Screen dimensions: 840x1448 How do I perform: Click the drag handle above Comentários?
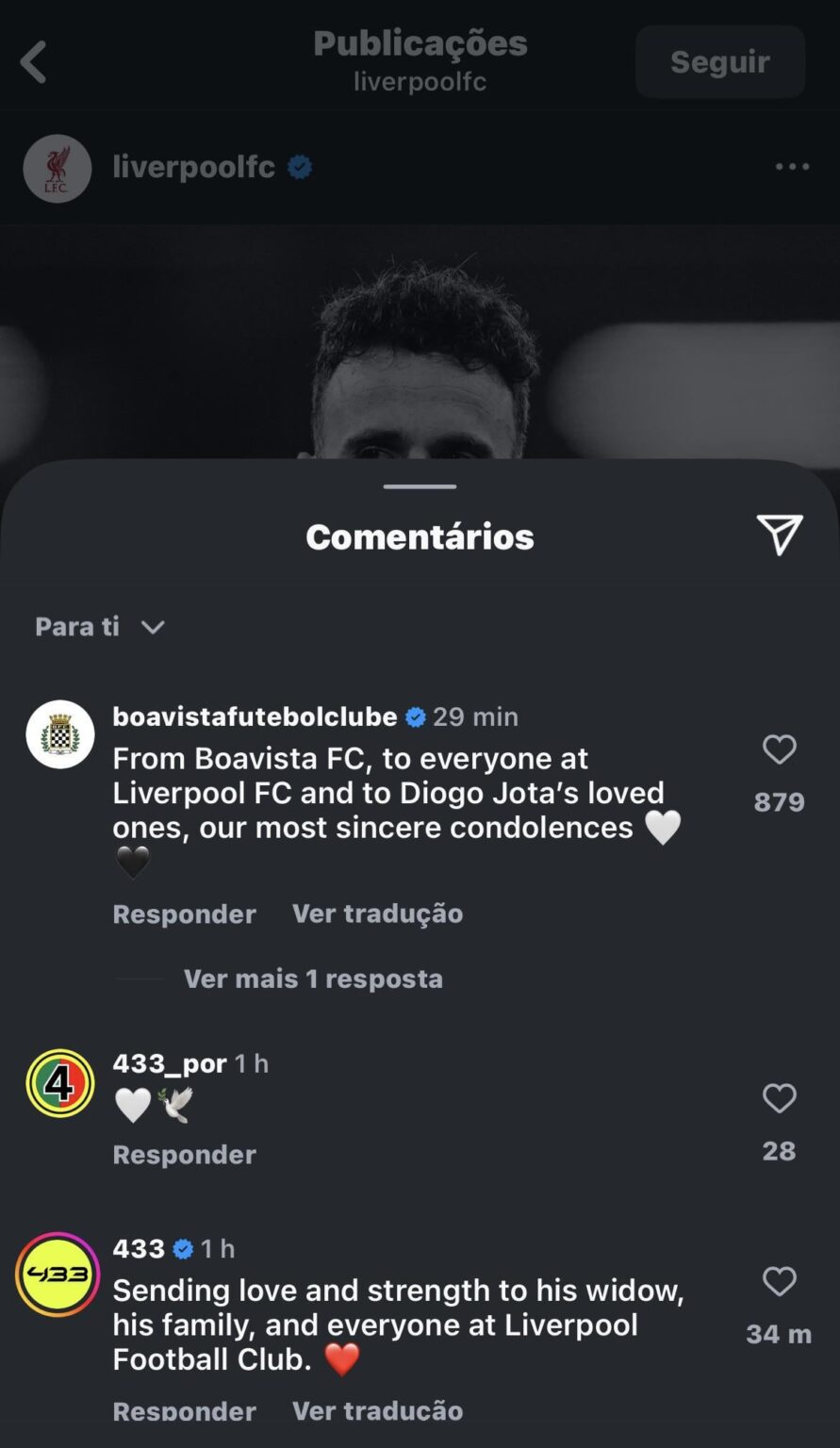click(x=420, y=486)
